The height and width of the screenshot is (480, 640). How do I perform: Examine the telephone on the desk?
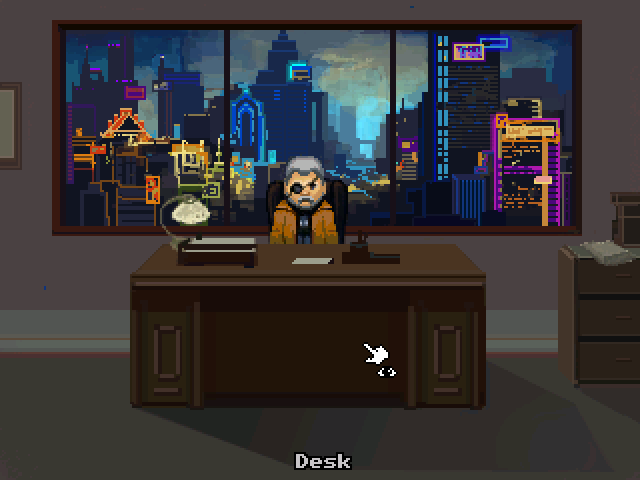[370, 250]
